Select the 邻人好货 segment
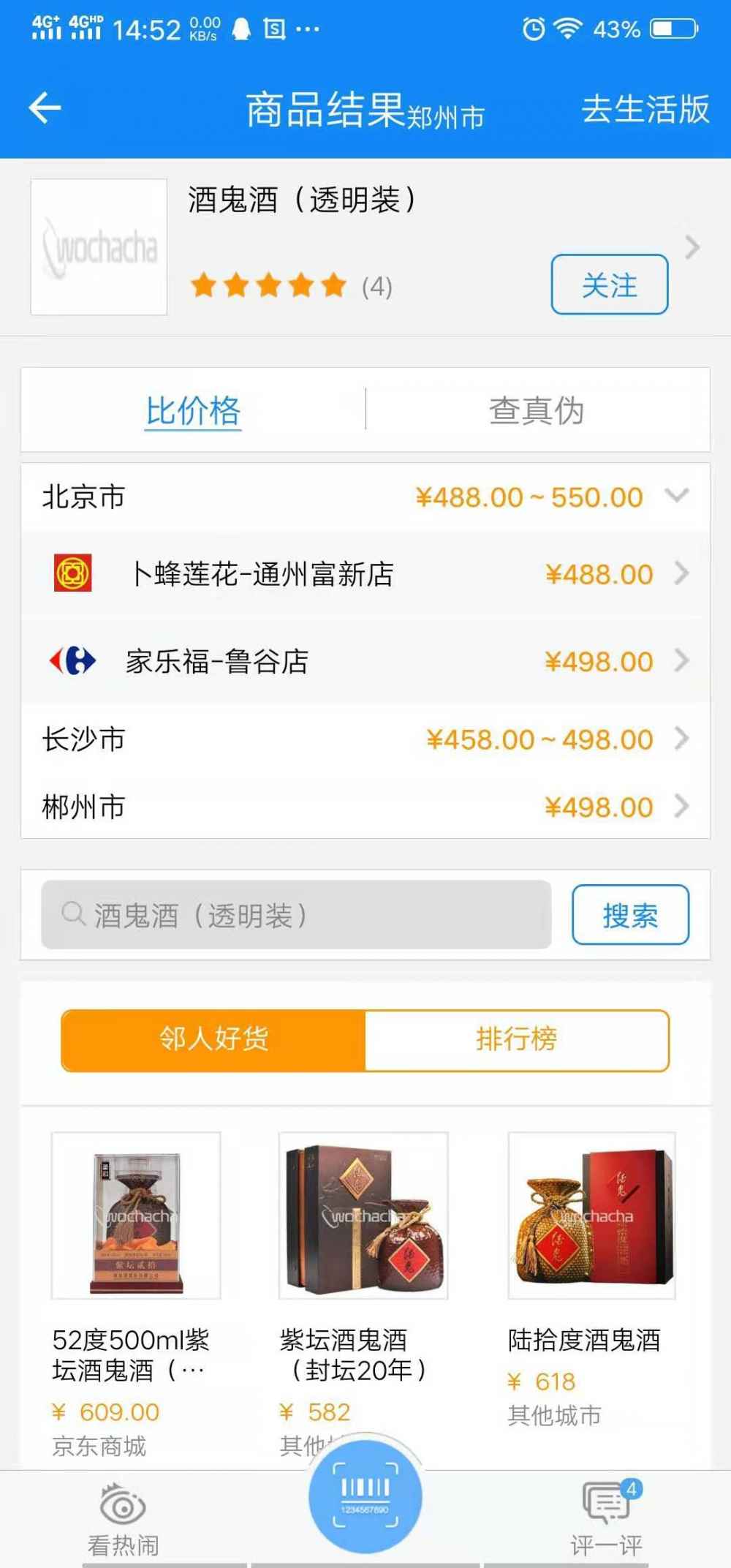731x1568 pixels. click(x=213, y=1040)
